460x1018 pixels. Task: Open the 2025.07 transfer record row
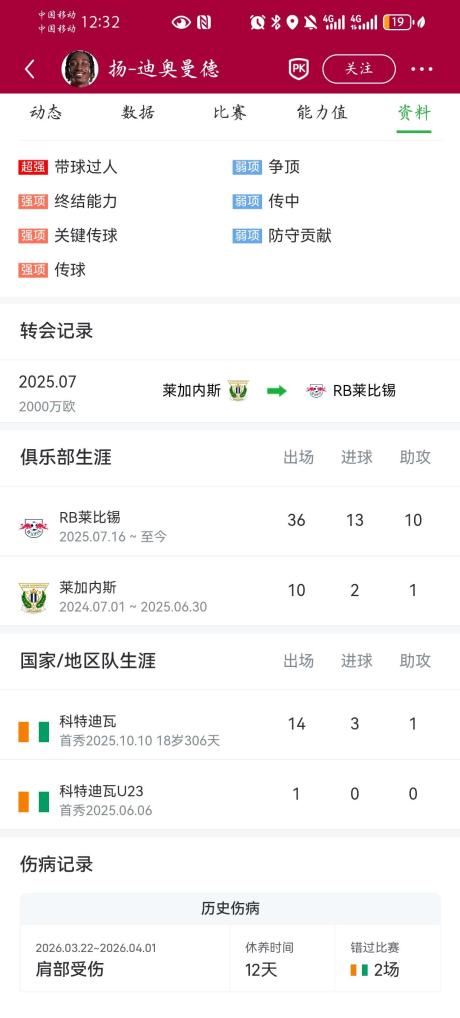[x=230, y=391]
